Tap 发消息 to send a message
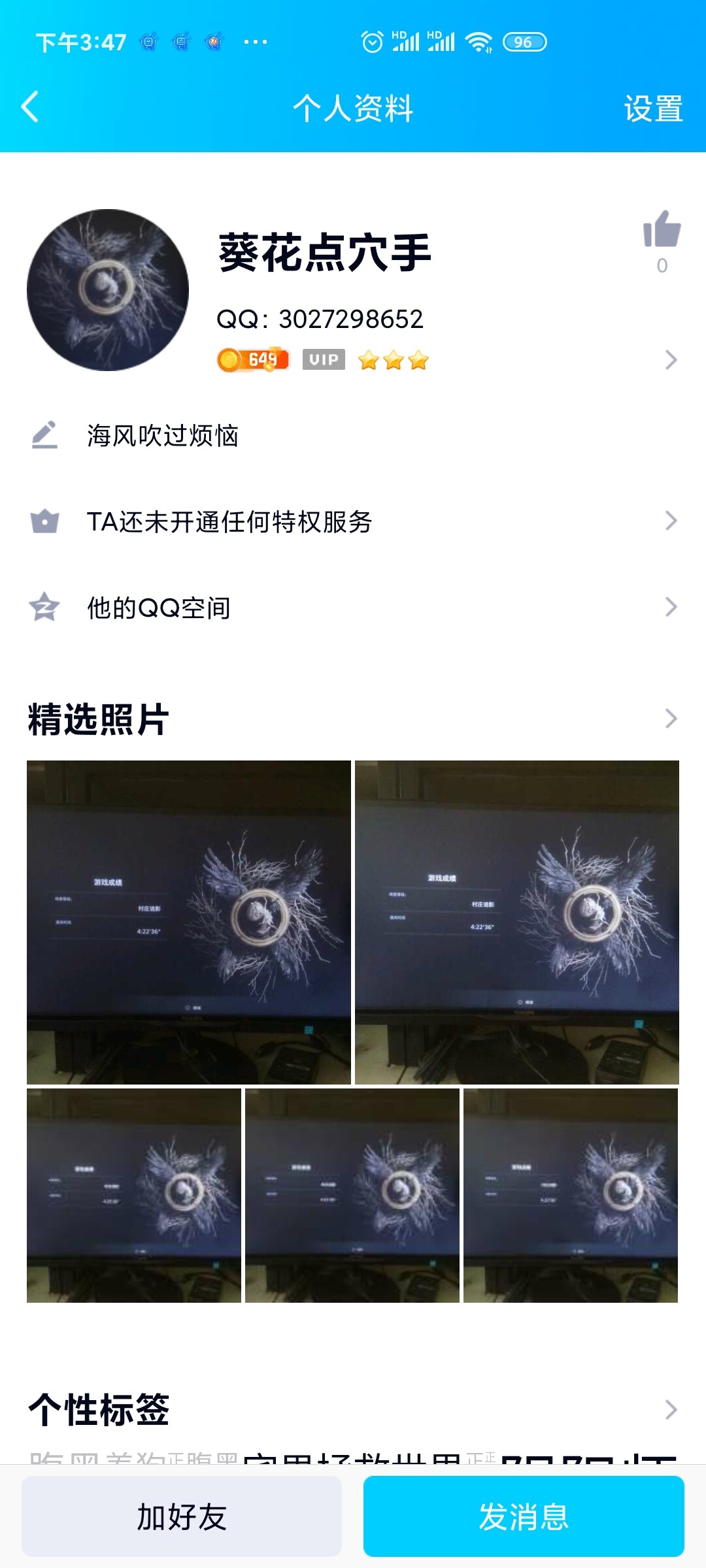This screenshot has width=706, height=1568. (524, 1516)
